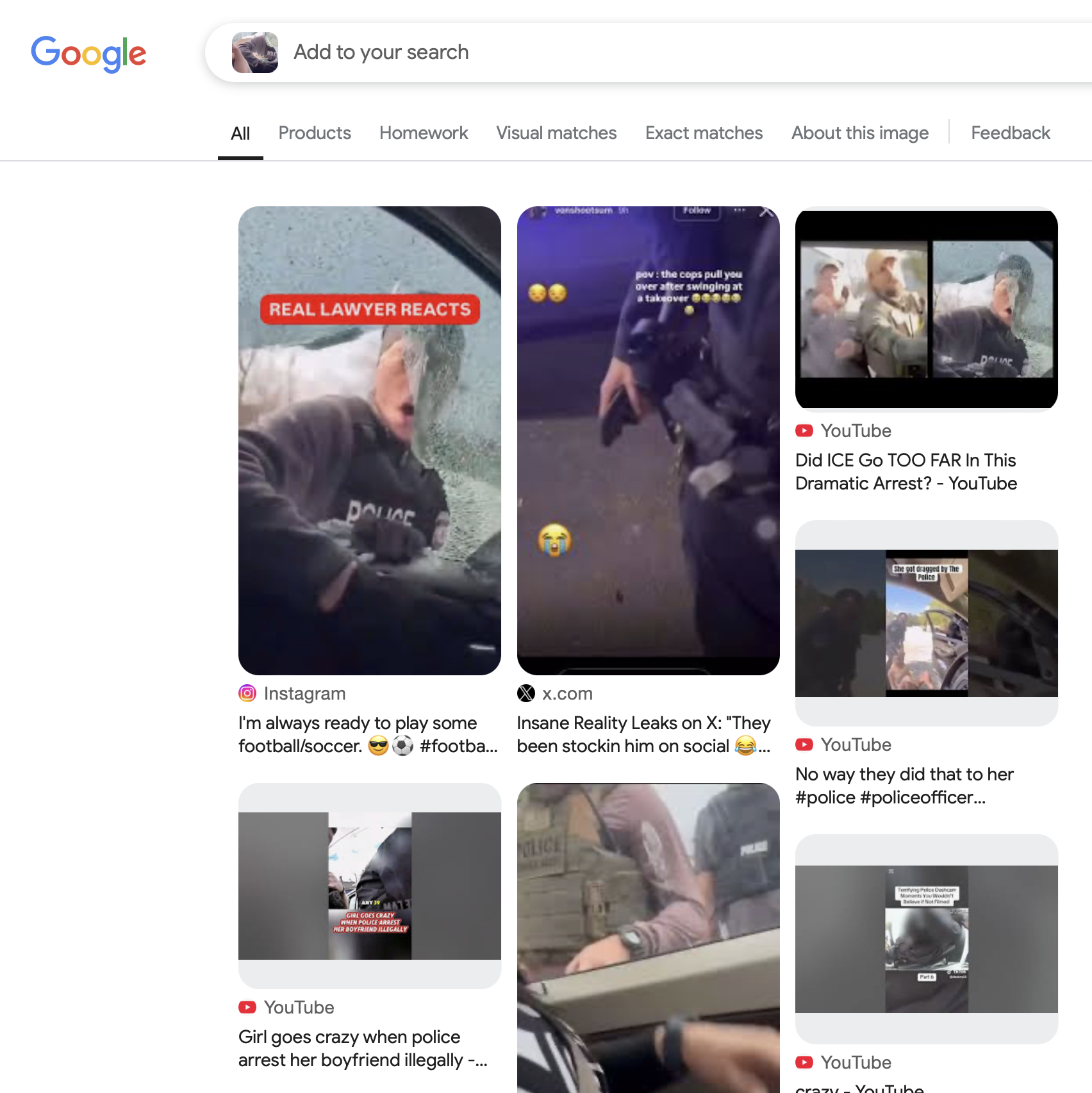Viewport: 1092px width, 1093px height.
Task: Open the Did ICE Go TOO FAR video
Action: click(x=926, y=309)
